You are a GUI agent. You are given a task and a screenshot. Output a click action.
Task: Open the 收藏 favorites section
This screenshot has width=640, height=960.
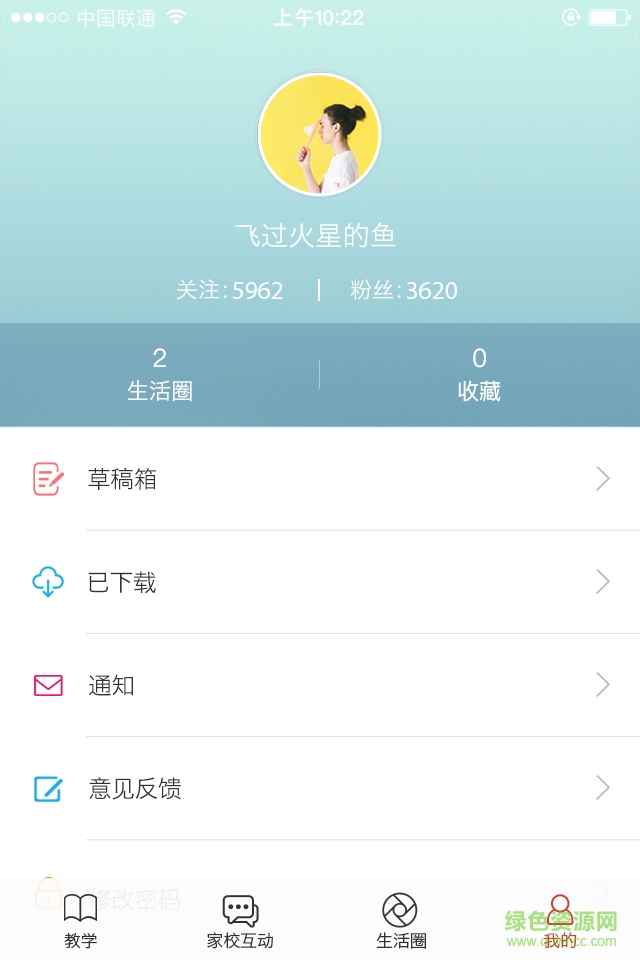(479, 374)
